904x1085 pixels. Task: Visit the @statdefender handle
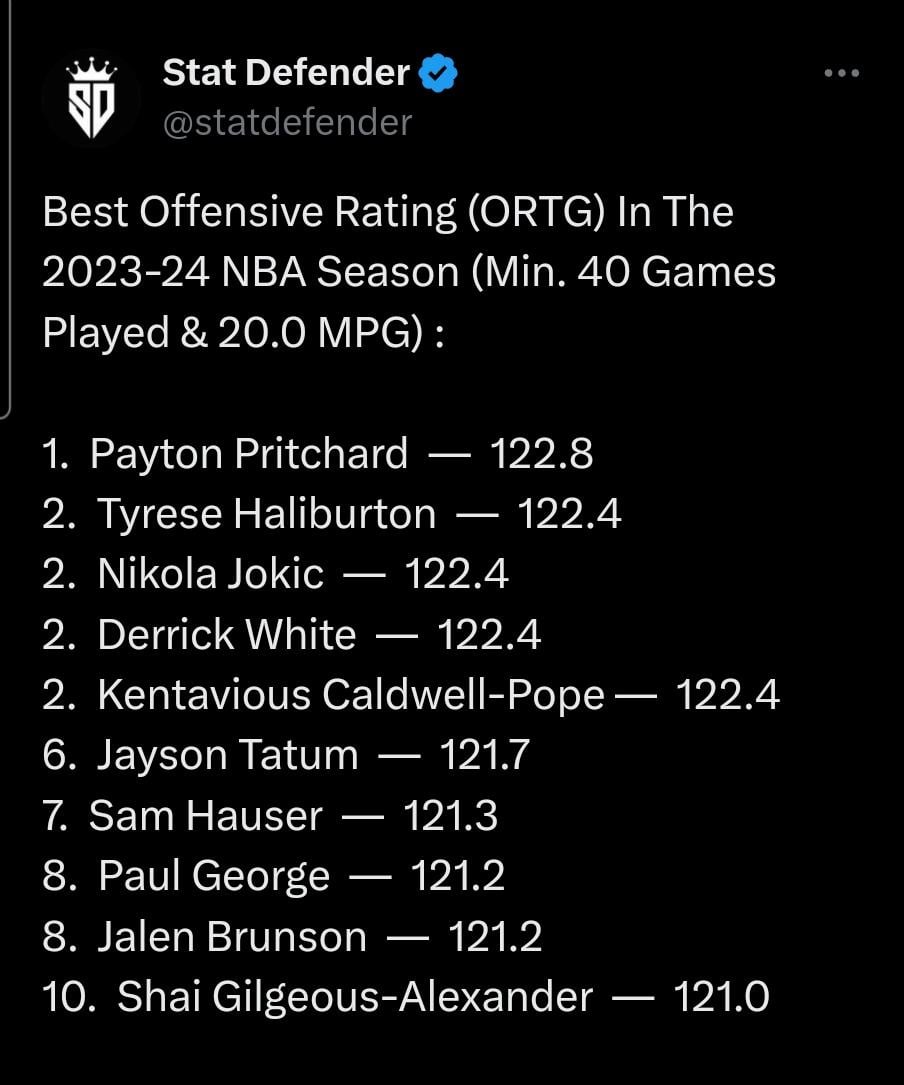coord(286,123)
